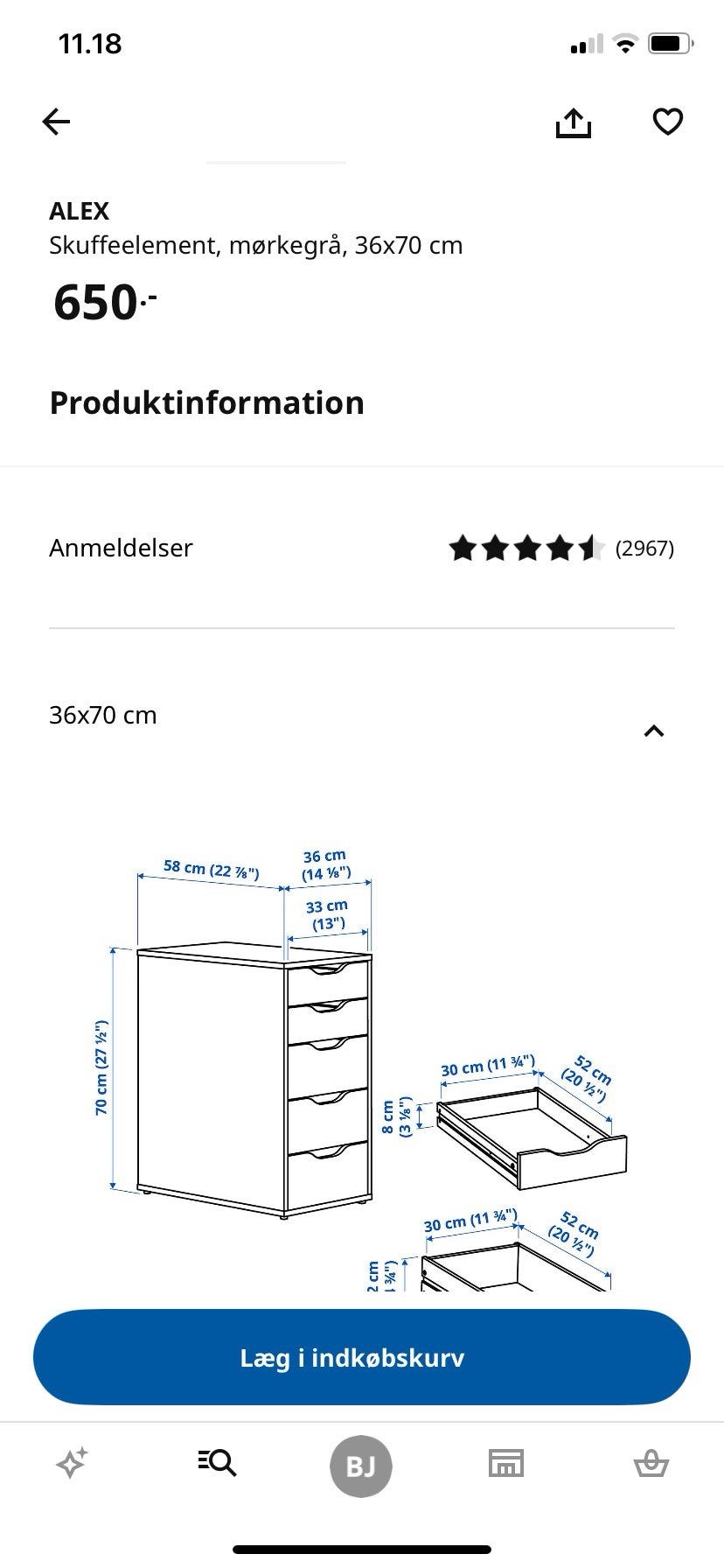Viewport: 724px width, 1568px height.
Task: Share this ALEX product via share icon
Action: click(573, 122)
